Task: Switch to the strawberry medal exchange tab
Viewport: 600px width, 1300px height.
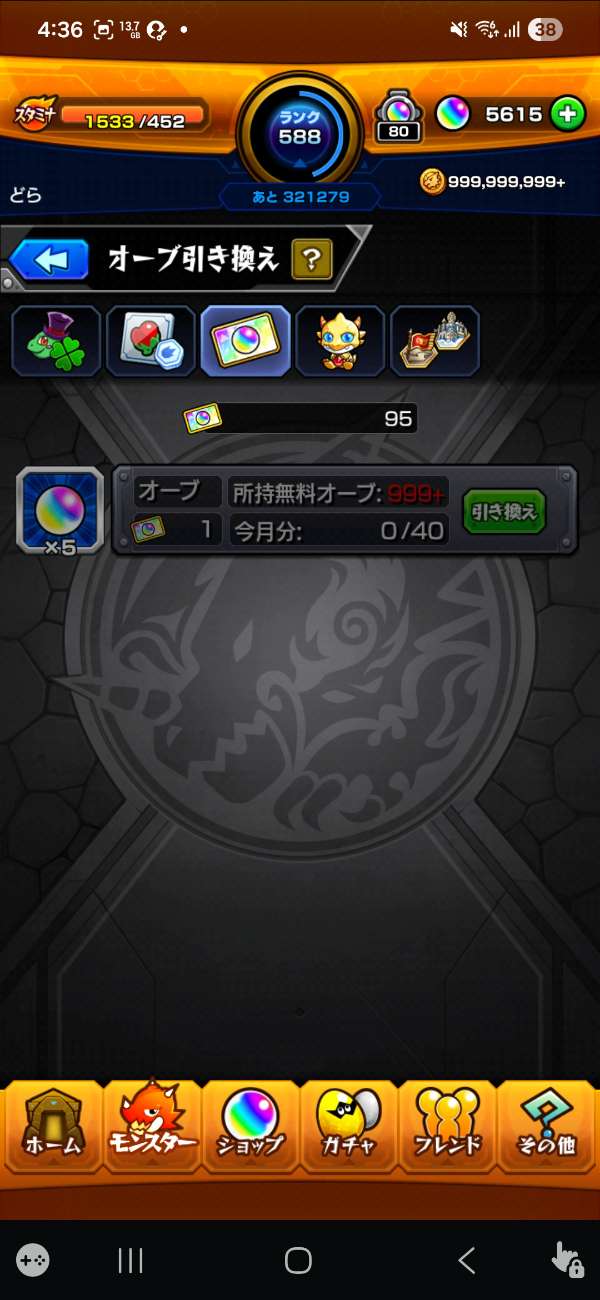Action: coord(151,341)
